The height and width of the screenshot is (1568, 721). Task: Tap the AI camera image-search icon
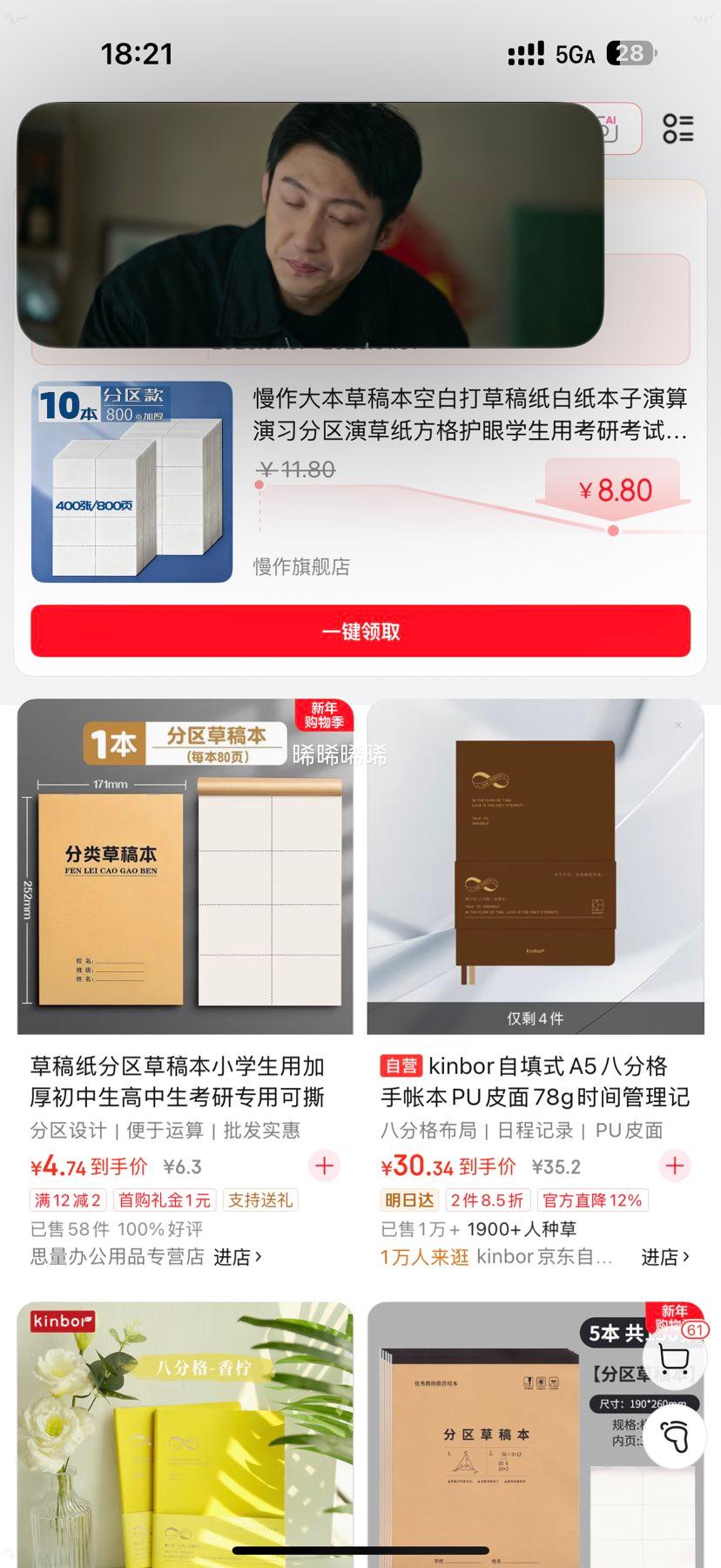610,129
